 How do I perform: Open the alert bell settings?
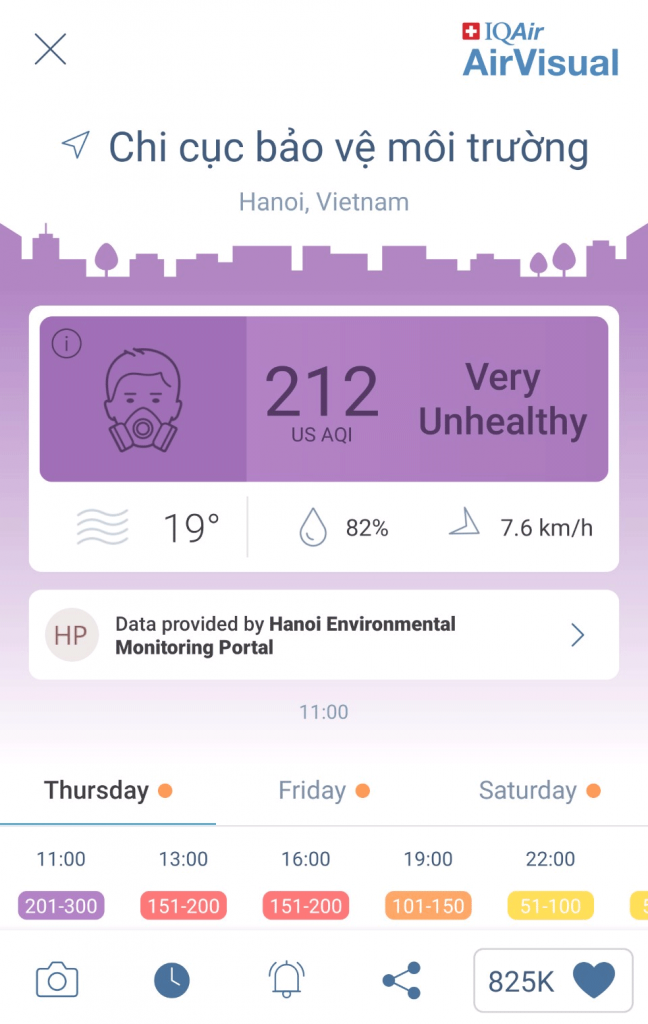click(287, 980)
